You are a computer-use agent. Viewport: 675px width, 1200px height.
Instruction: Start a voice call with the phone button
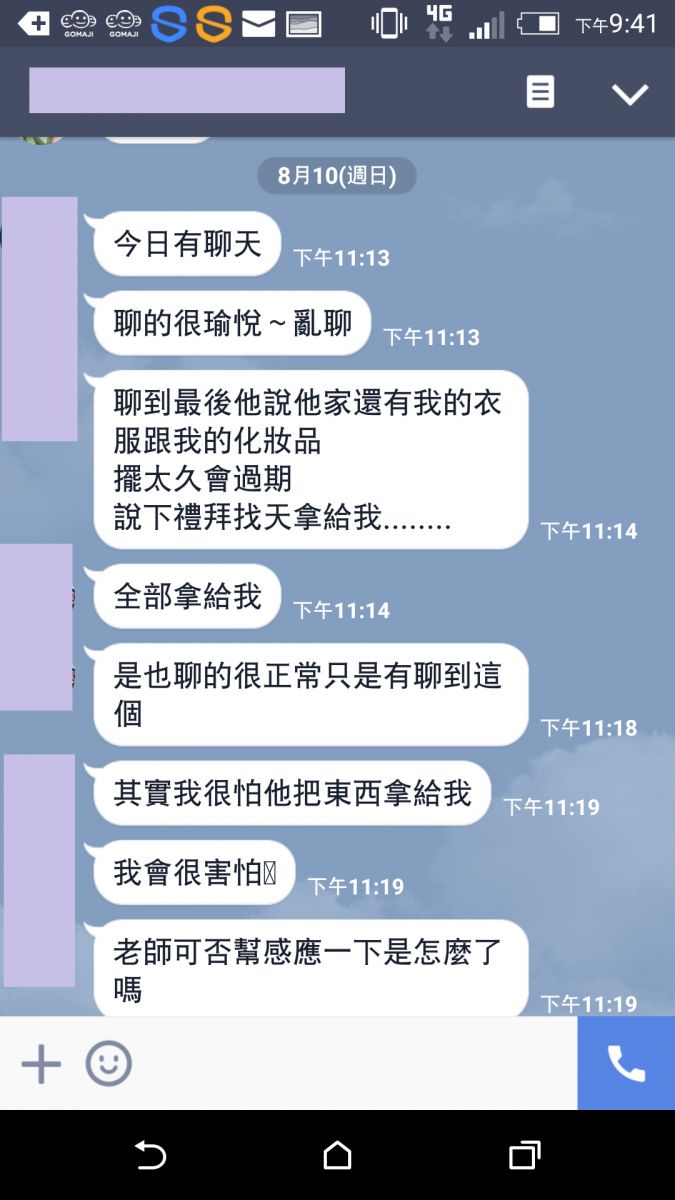coord(626,1063)
